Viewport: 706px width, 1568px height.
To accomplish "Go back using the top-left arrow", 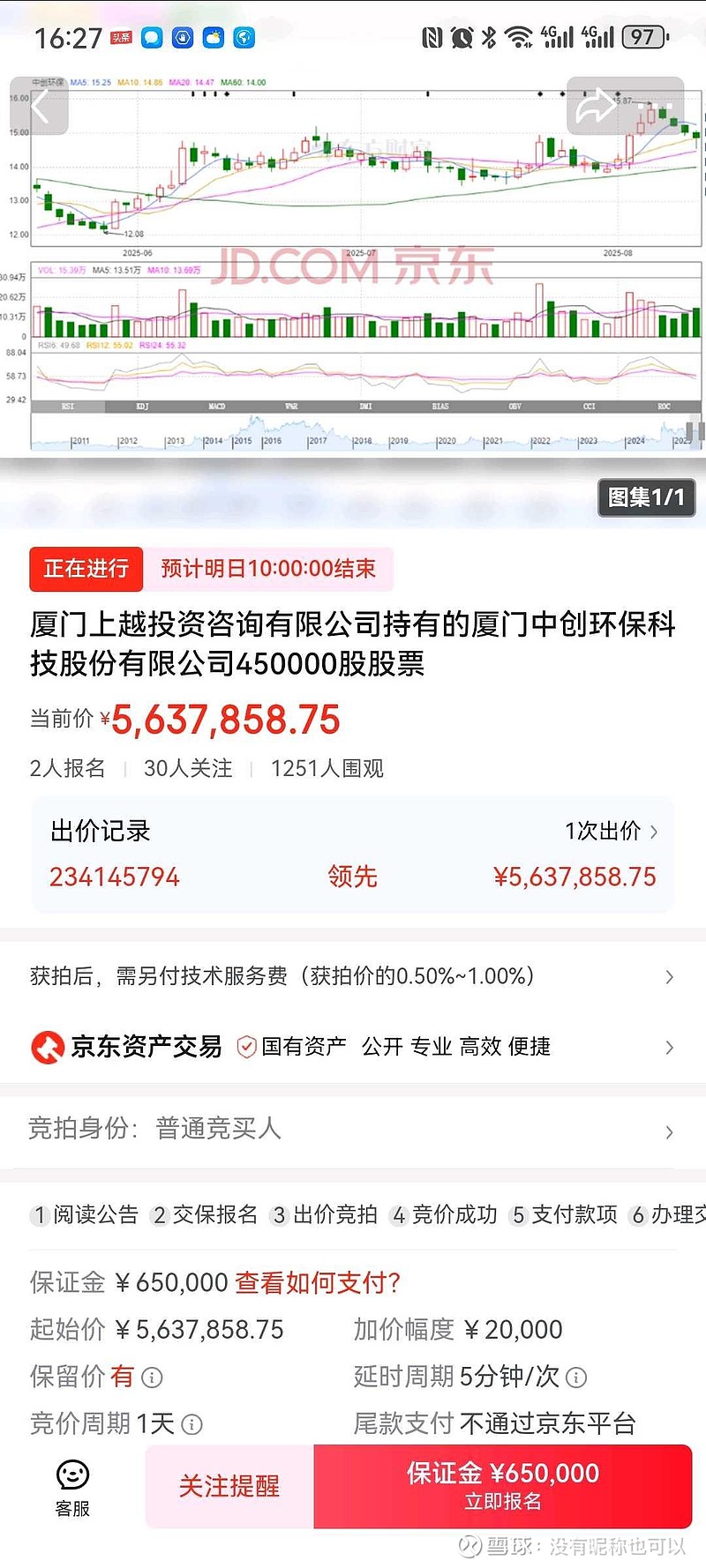I will coord(39,106).
